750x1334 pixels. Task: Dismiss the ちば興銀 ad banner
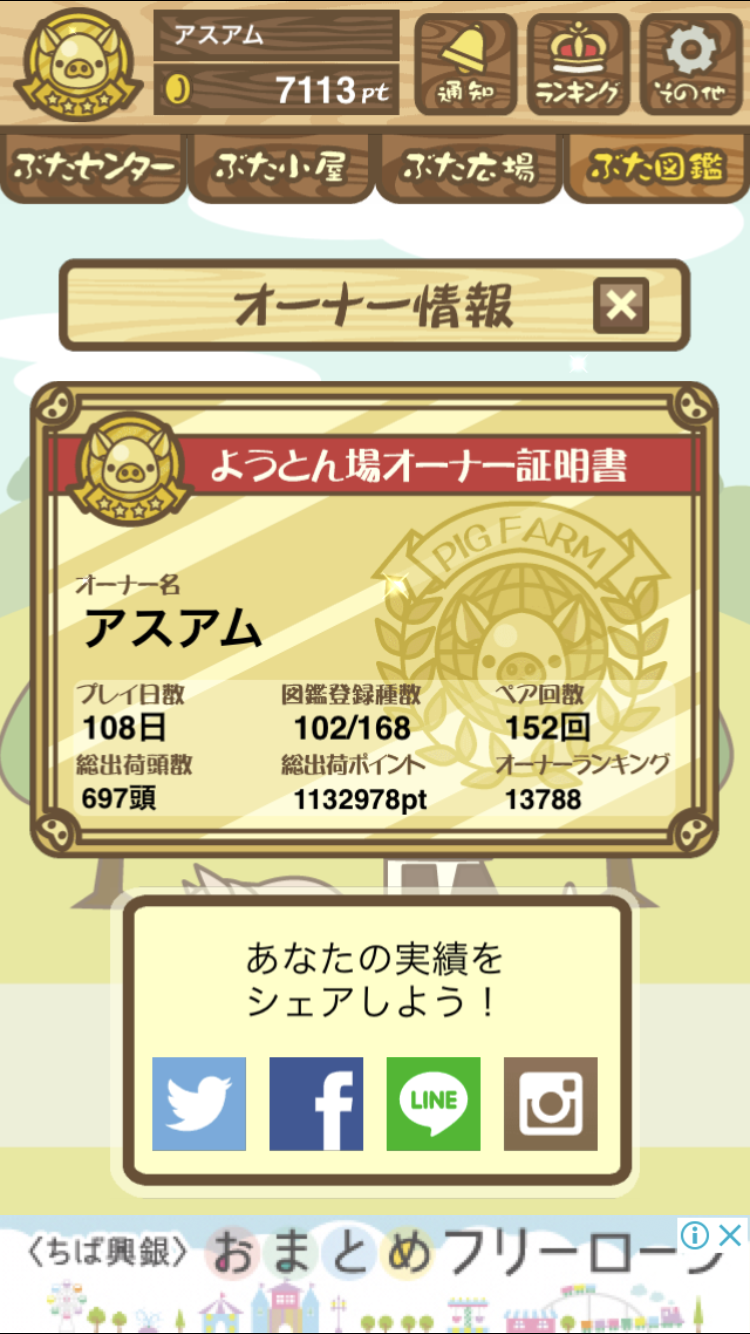click(x=731, y=1235)
